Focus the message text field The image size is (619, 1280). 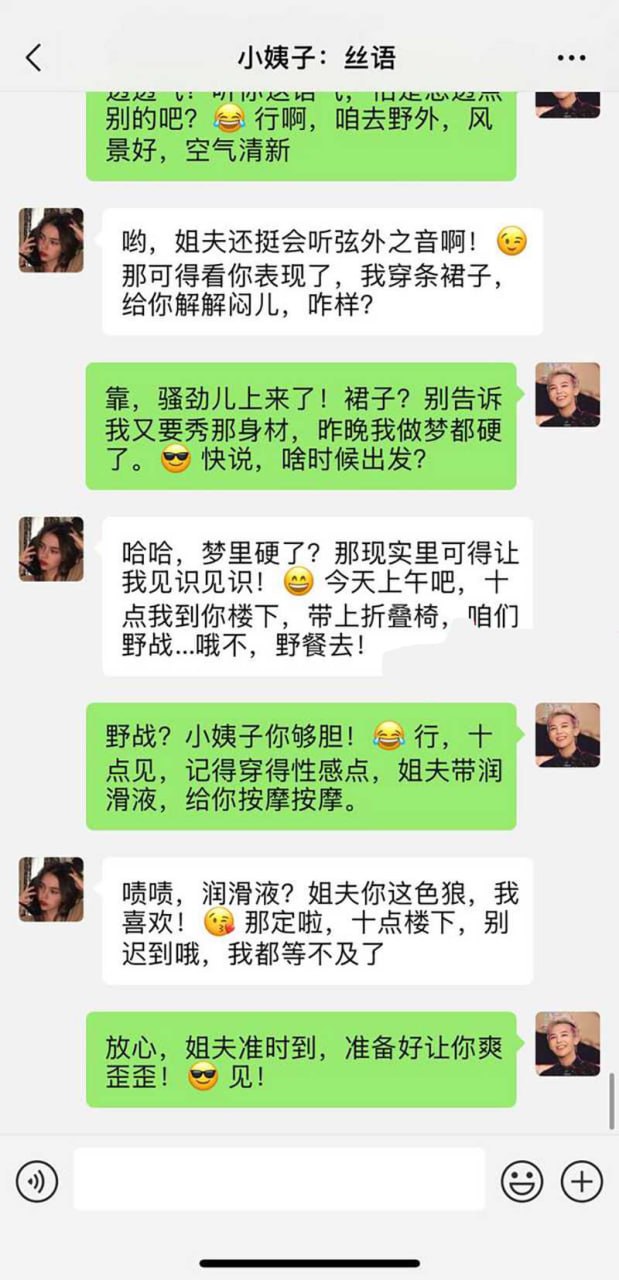279,1180
